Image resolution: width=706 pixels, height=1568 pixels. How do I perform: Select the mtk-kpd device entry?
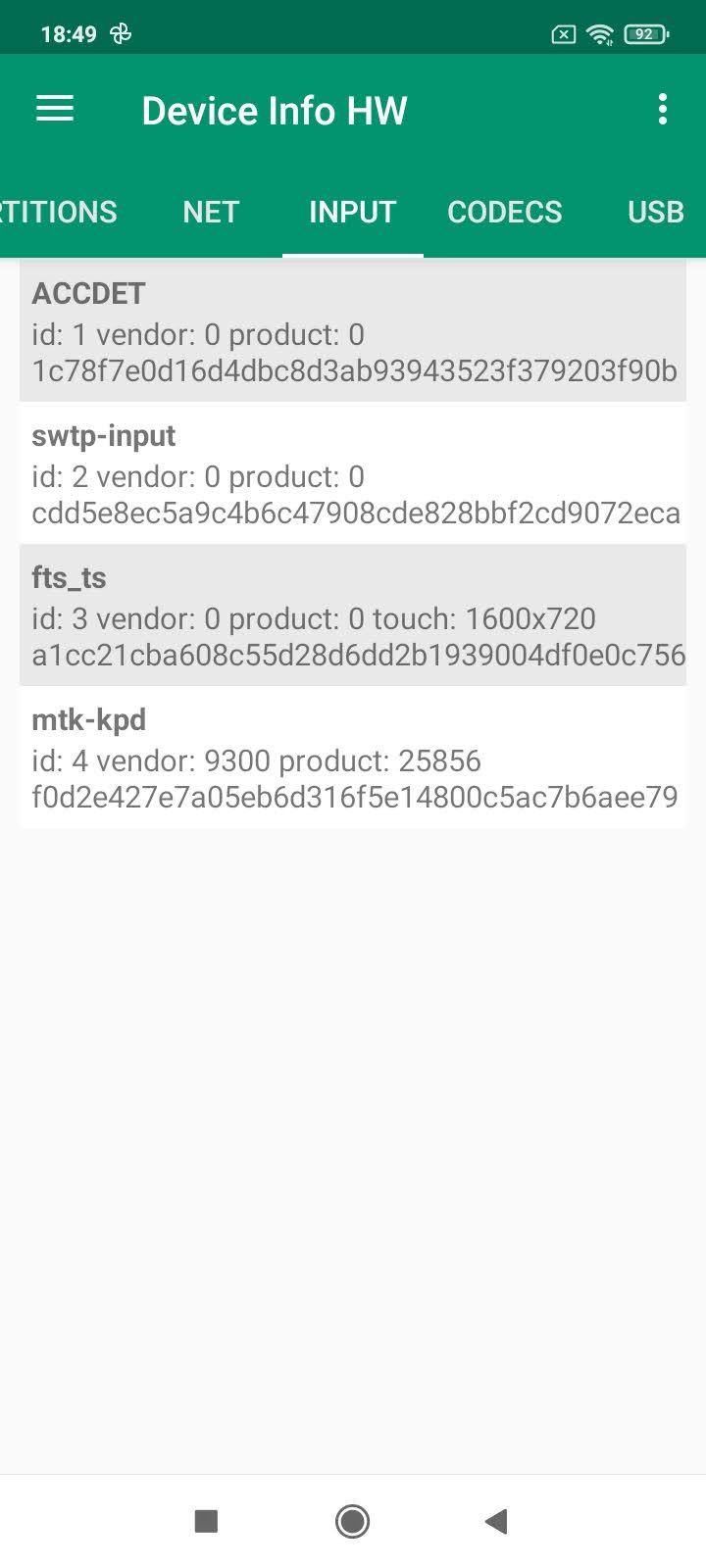point(353,759)
